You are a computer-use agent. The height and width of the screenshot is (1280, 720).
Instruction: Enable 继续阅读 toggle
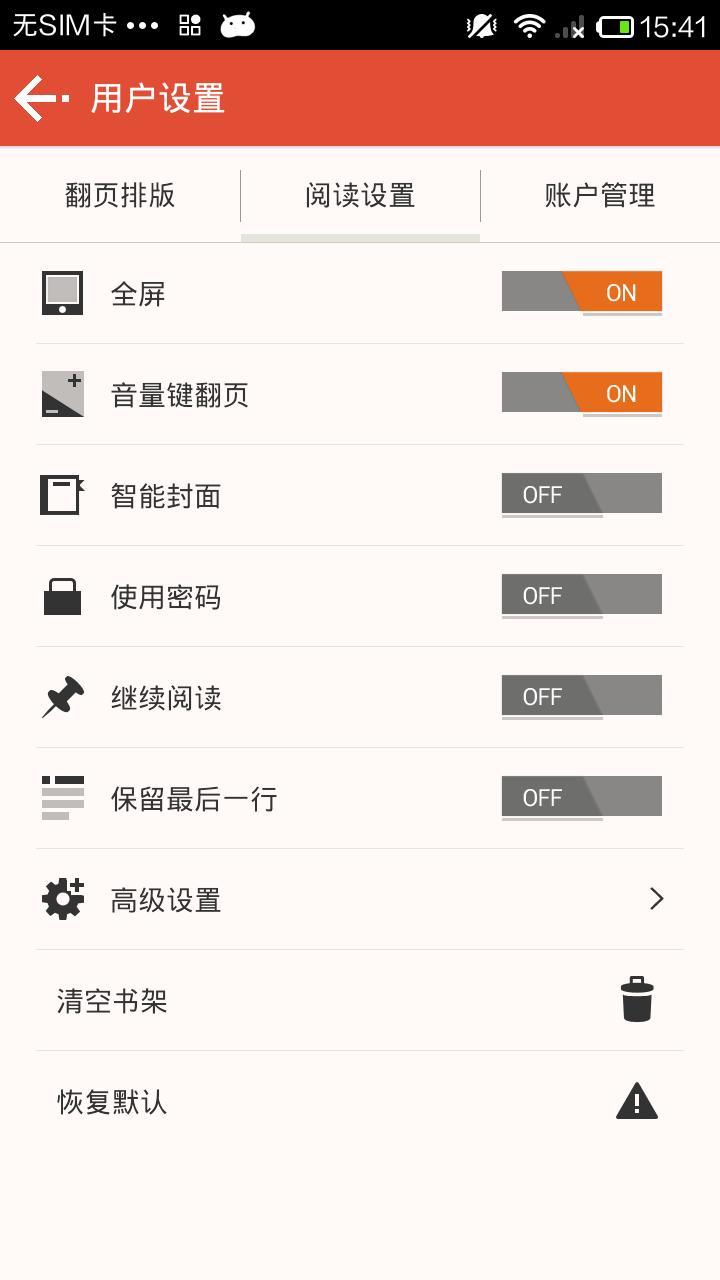pos(582,697)
